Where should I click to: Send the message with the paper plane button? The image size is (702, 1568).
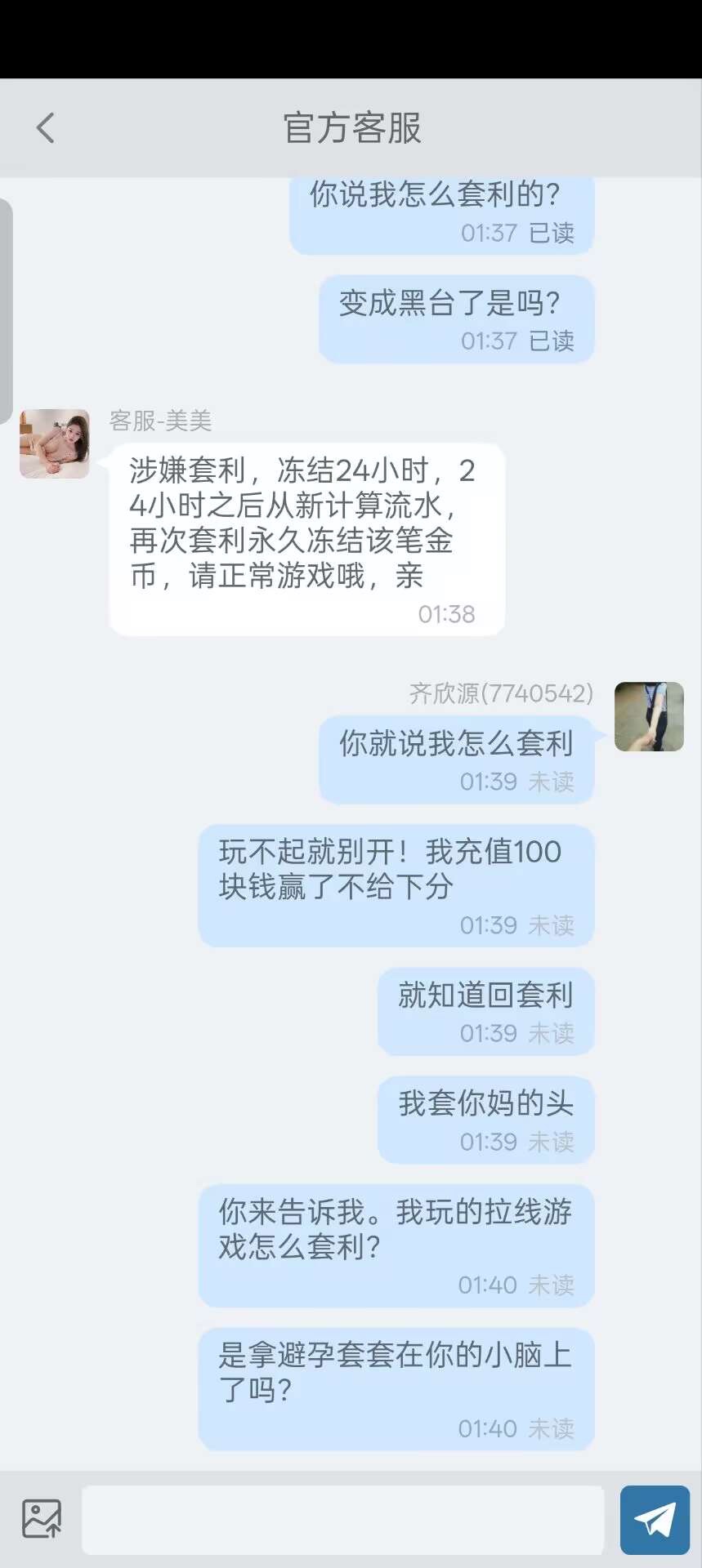click(x=654, y=1519)
